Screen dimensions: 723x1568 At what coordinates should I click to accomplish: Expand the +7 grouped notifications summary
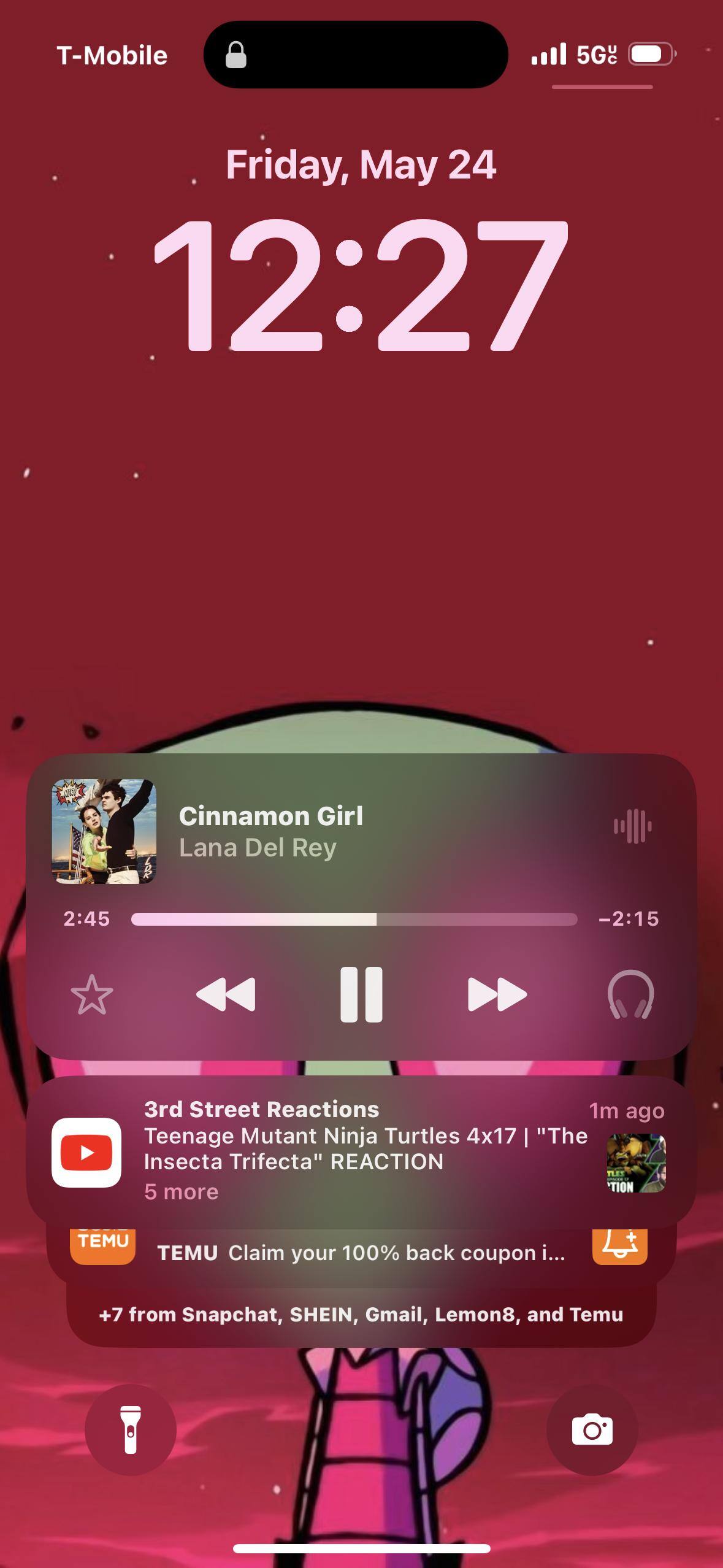(361, 1315)
